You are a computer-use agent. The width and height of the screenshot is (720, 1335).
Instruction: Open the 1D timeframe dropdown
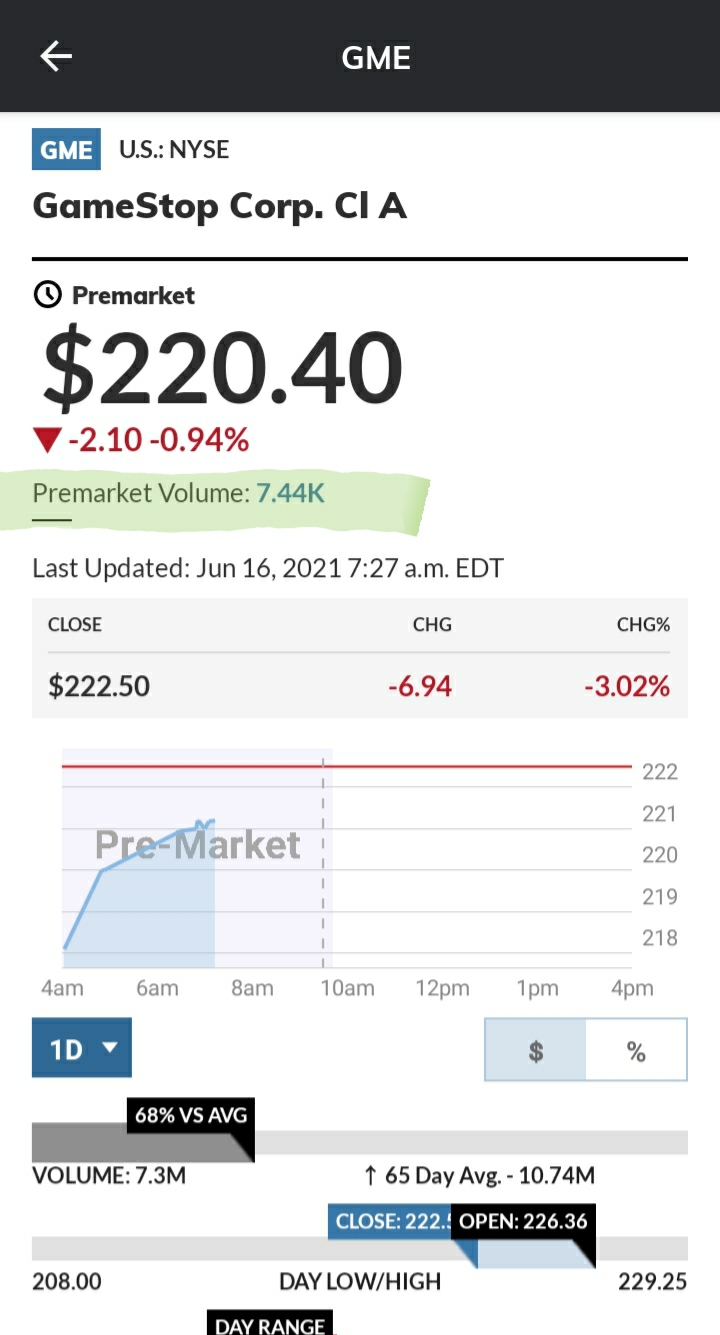81,1047
